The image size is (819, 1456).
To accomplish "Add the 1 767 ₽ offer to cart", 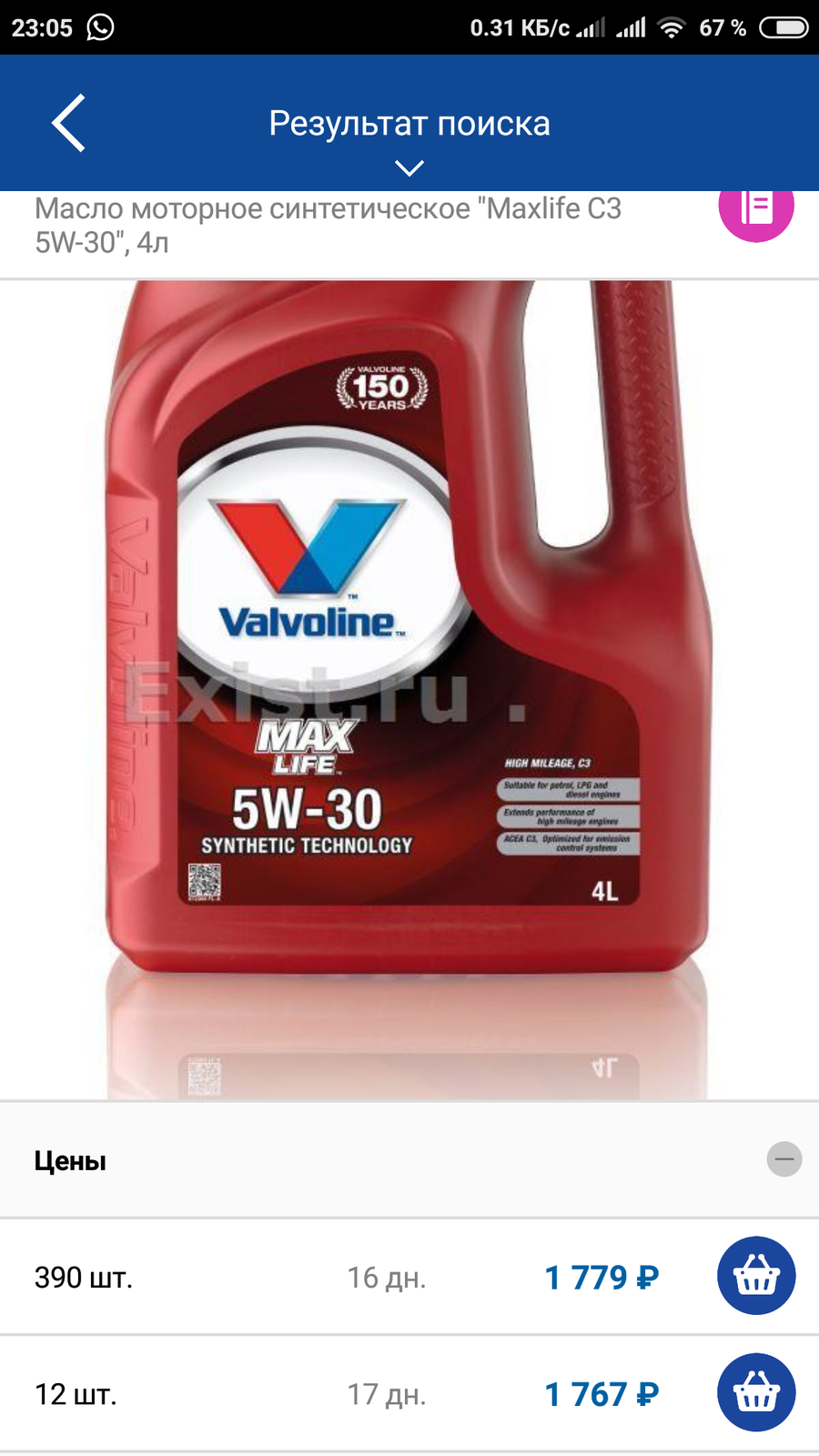I will [756, 1393].
